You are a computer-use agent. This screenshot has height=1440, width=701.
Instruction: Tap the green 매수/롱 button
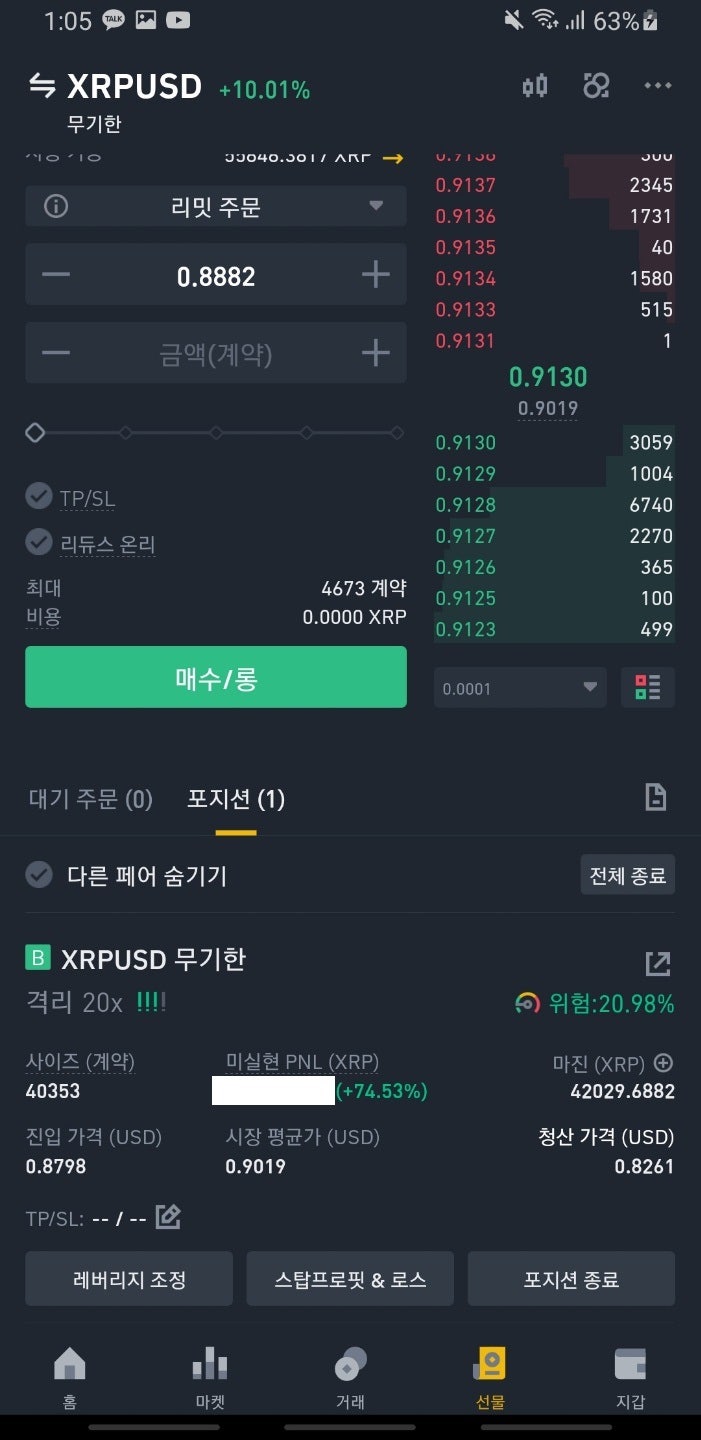216,677
